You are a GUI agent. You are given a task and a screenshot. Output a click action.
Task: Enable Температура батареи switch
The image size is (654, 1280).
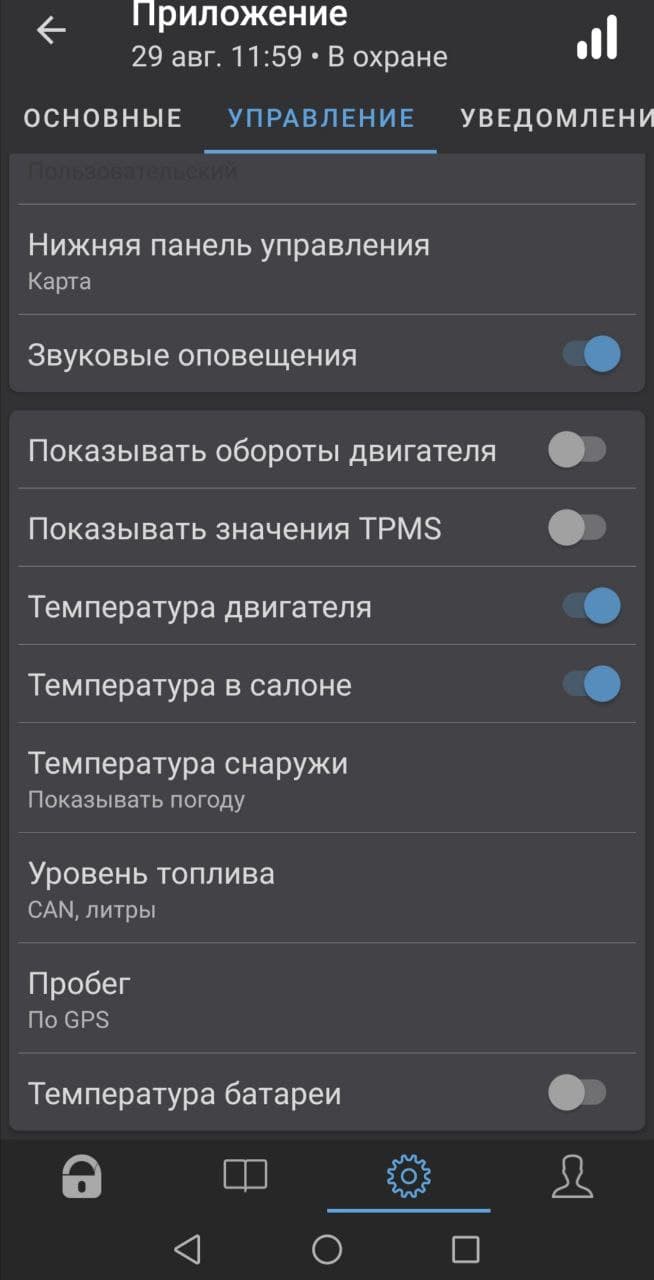pyautogui.click(x=577, y=1094)
